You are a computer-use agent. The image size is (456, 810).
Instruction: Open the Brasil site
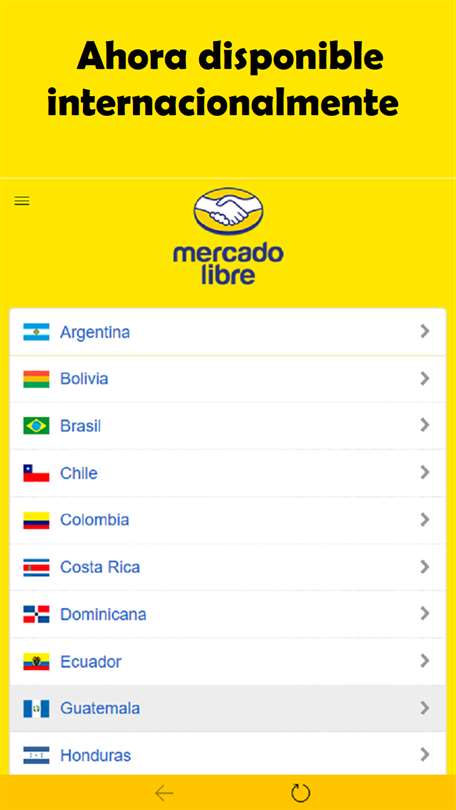click(227, 426)
